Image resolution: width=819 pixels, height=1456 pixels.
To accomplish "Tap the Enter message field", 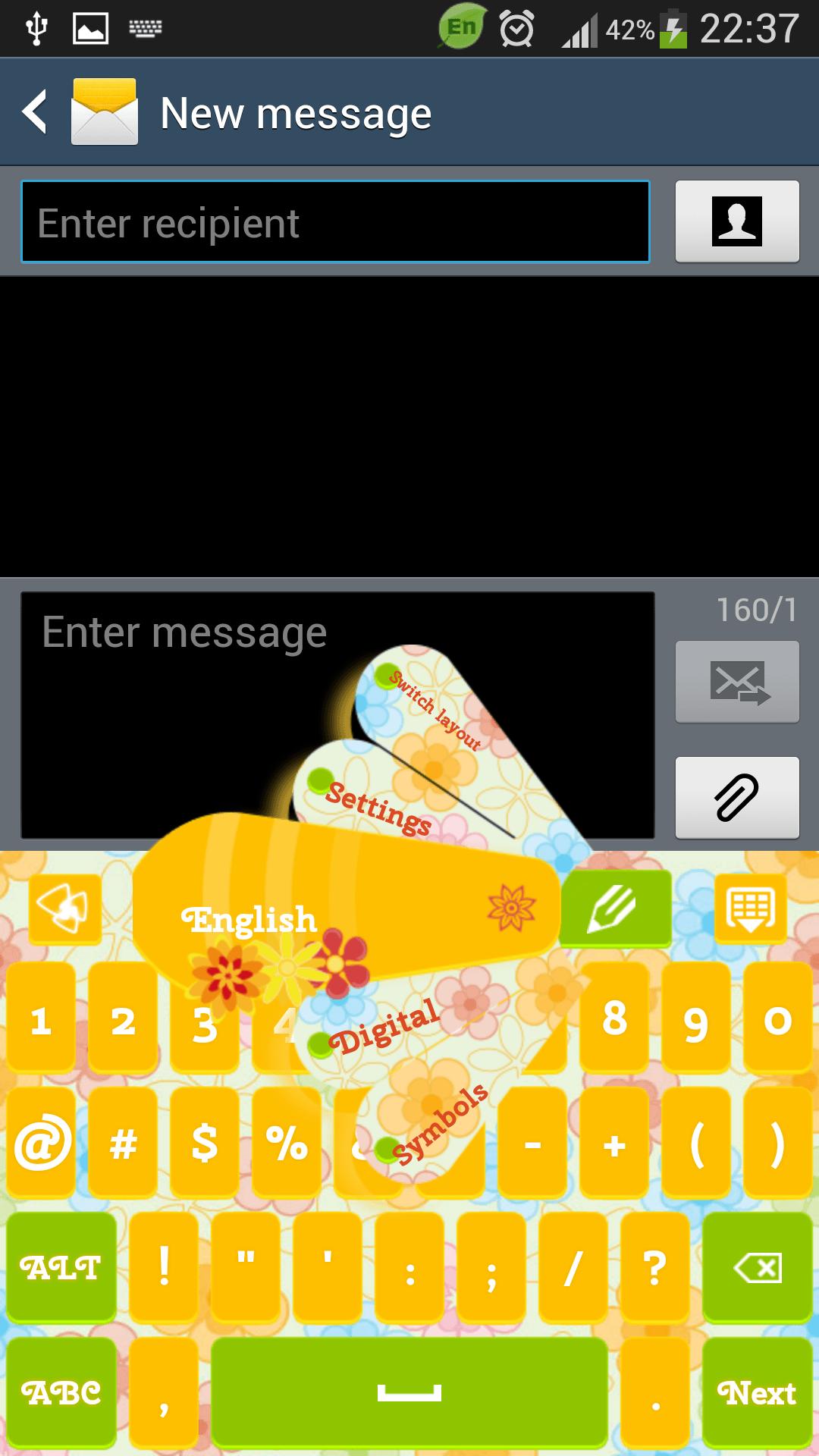I will (182, 682).
